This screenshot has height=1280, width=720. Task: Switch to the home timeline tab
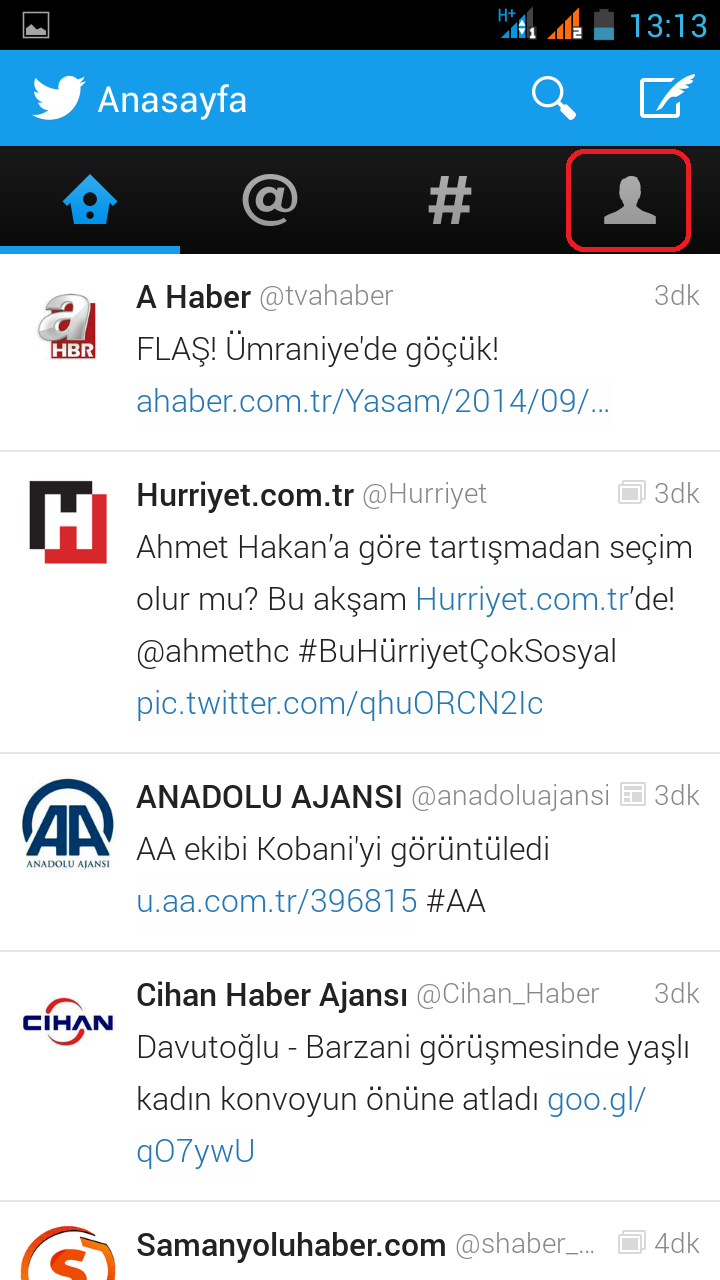pos(90,201)
